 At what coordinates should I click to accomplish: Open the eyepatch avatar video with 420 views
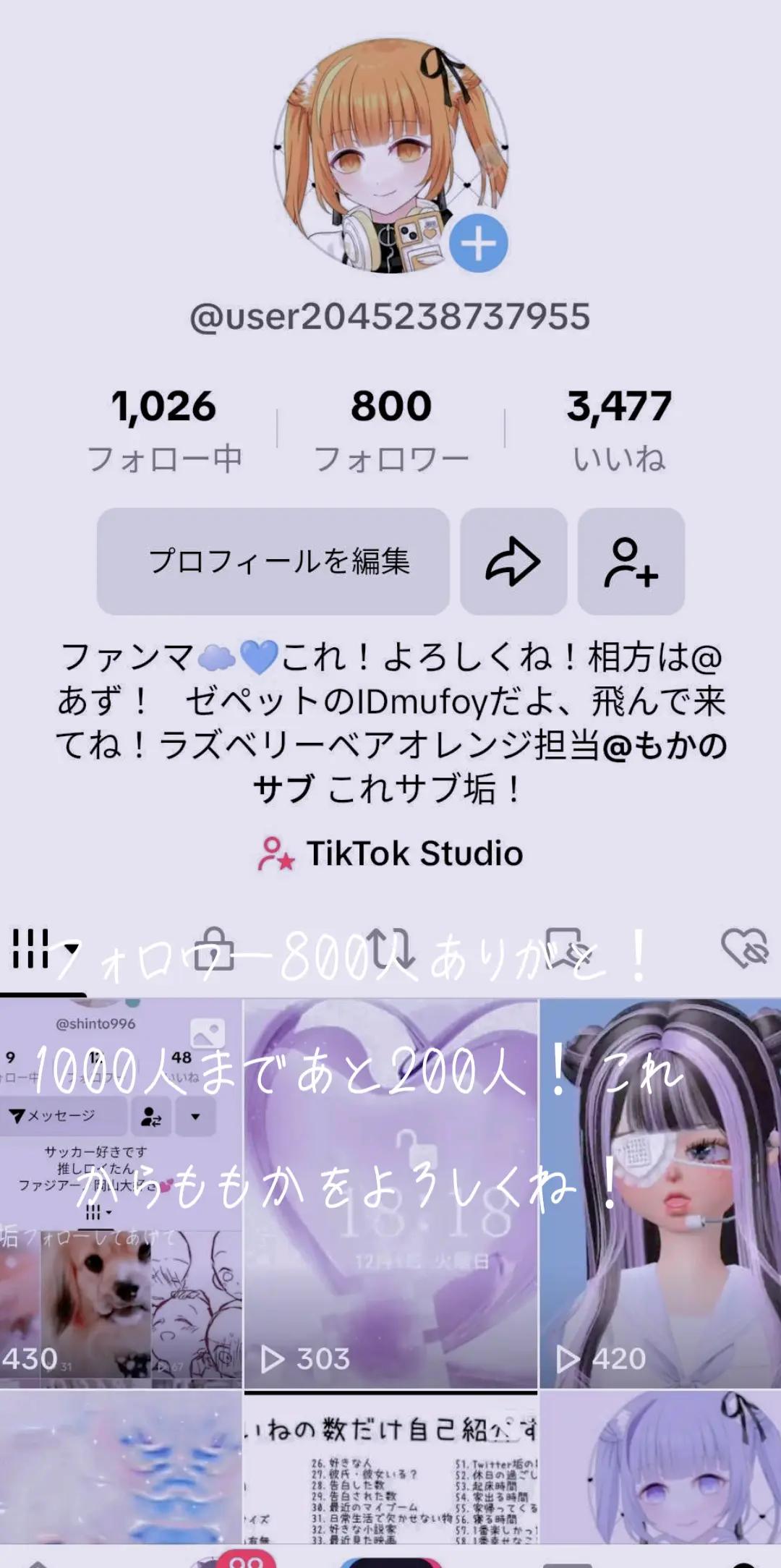tap(660, 1193)
